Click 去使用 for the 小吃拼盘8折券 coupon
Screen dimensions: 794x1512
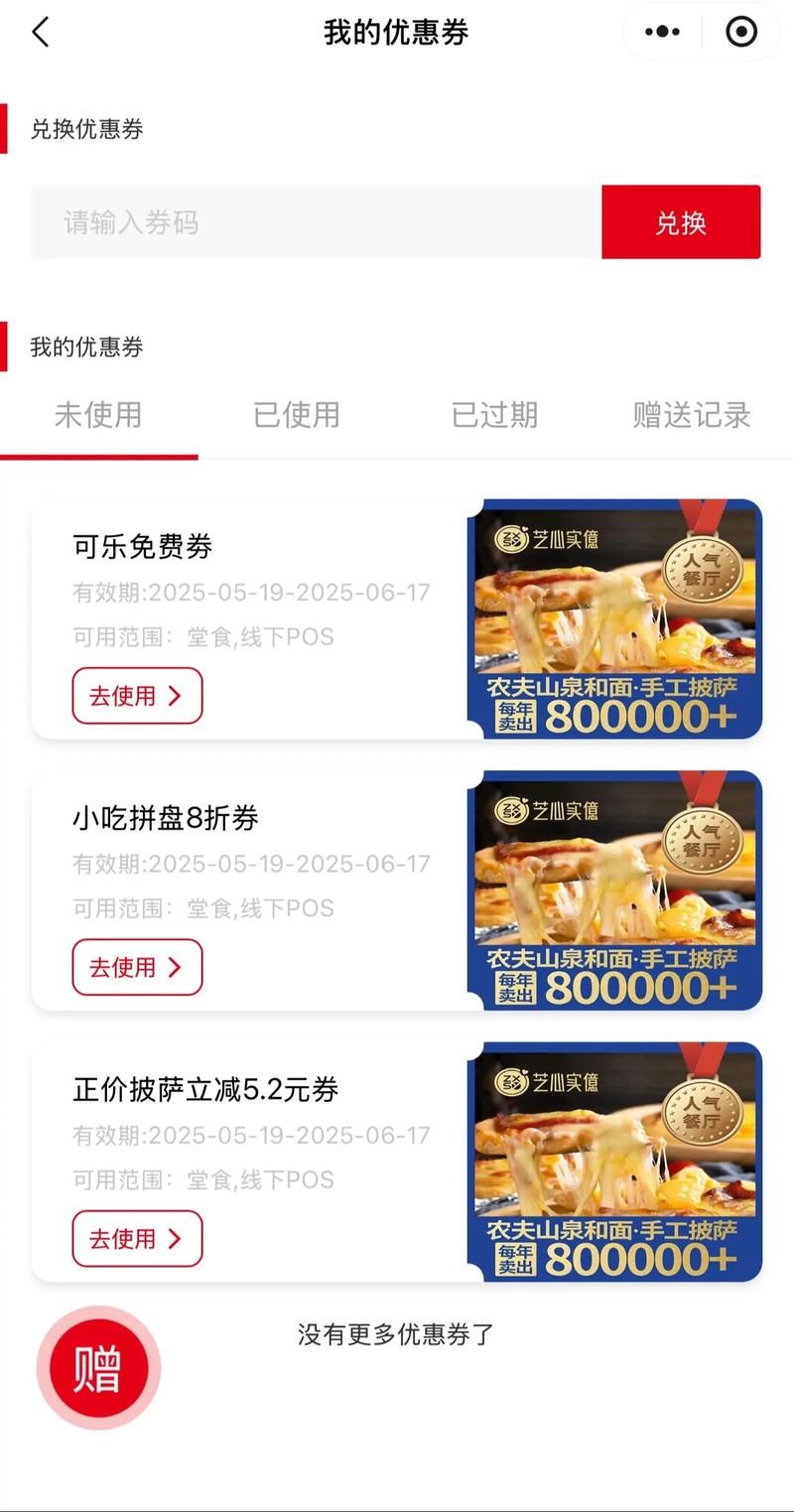(136, 968)
